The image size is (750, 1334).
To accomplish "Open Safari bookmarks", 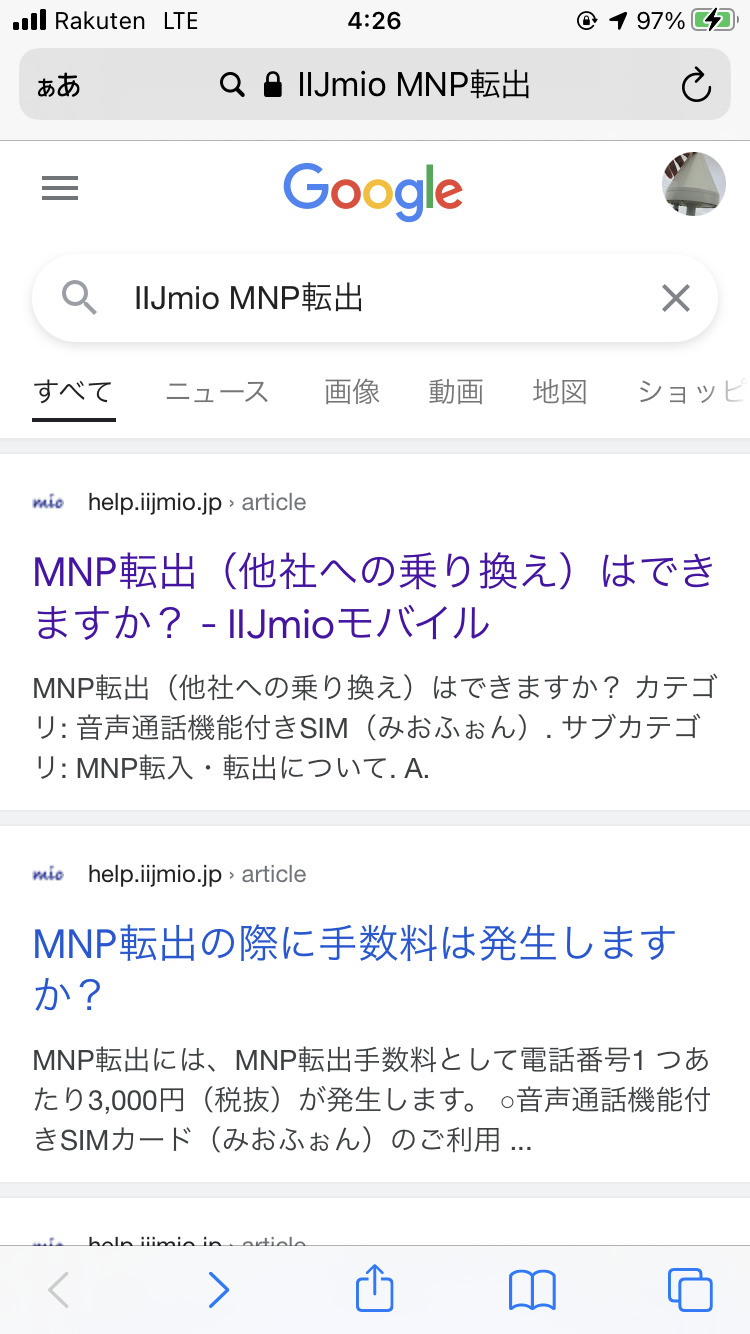I will click(532, 1290).
